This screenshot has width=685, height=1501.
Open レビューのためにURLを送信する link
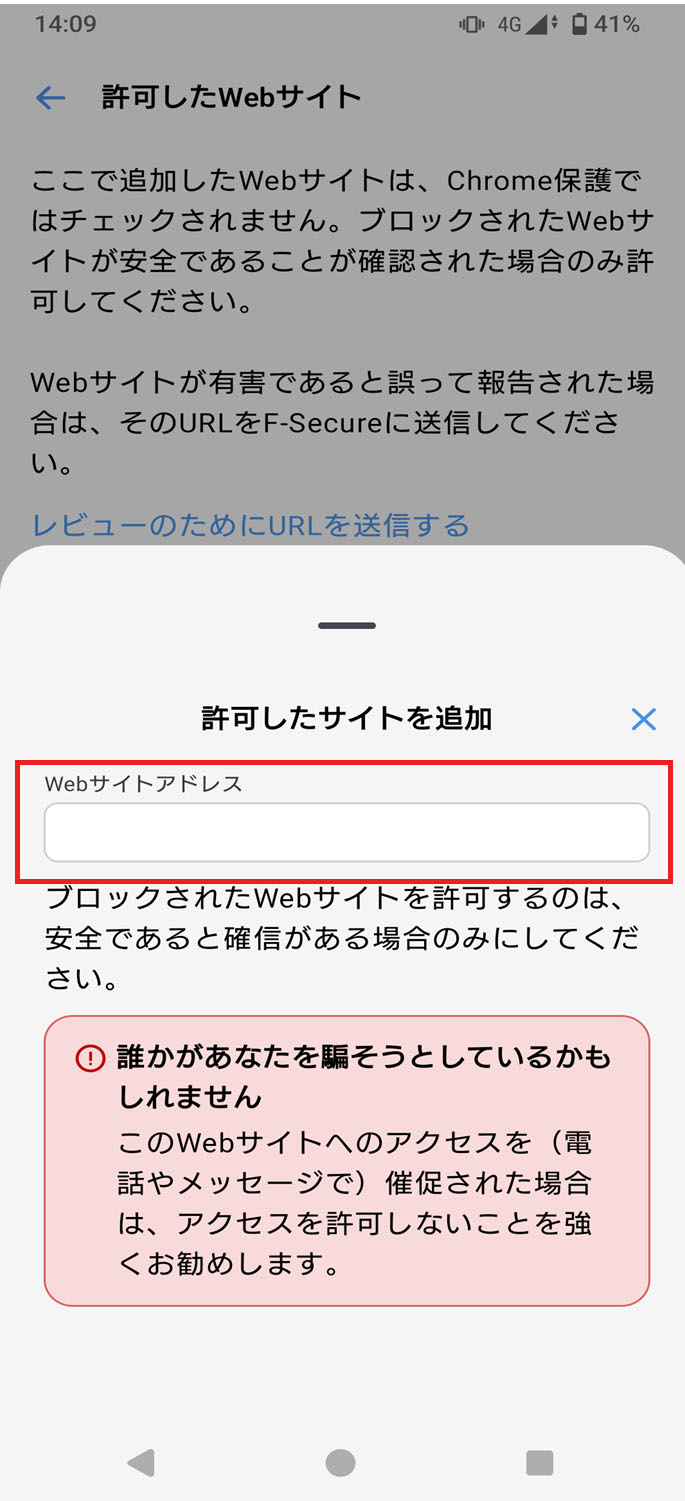pos(251,525)
